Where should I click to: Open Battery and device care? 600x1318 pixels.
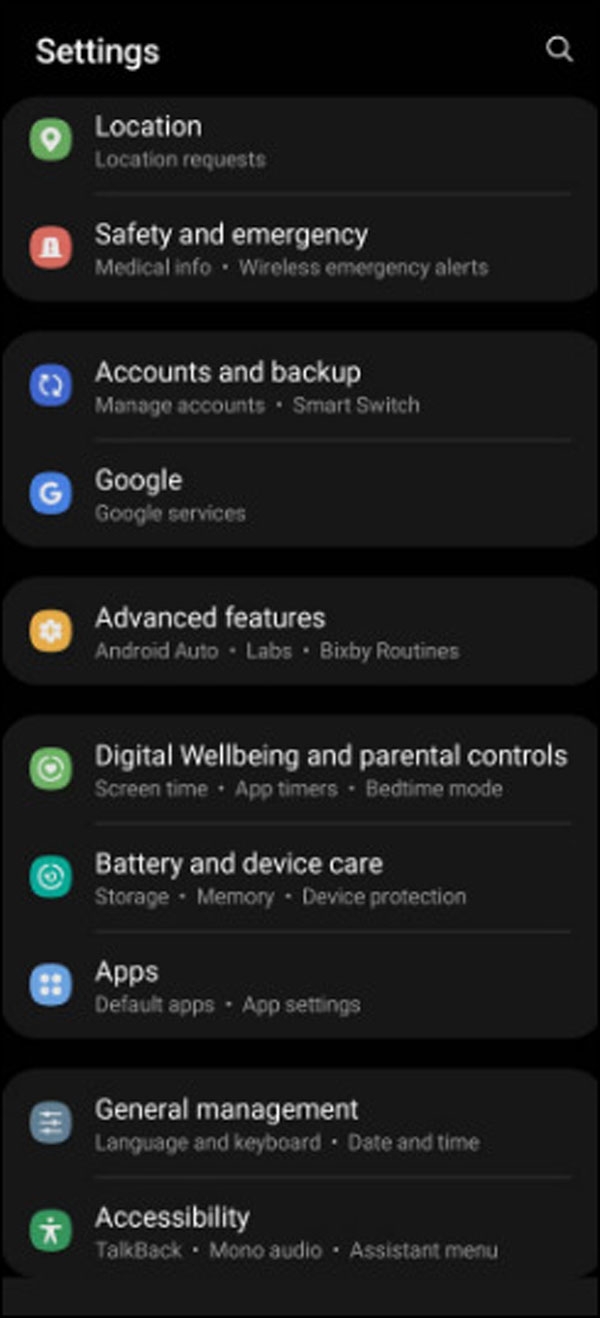[300, 878]
